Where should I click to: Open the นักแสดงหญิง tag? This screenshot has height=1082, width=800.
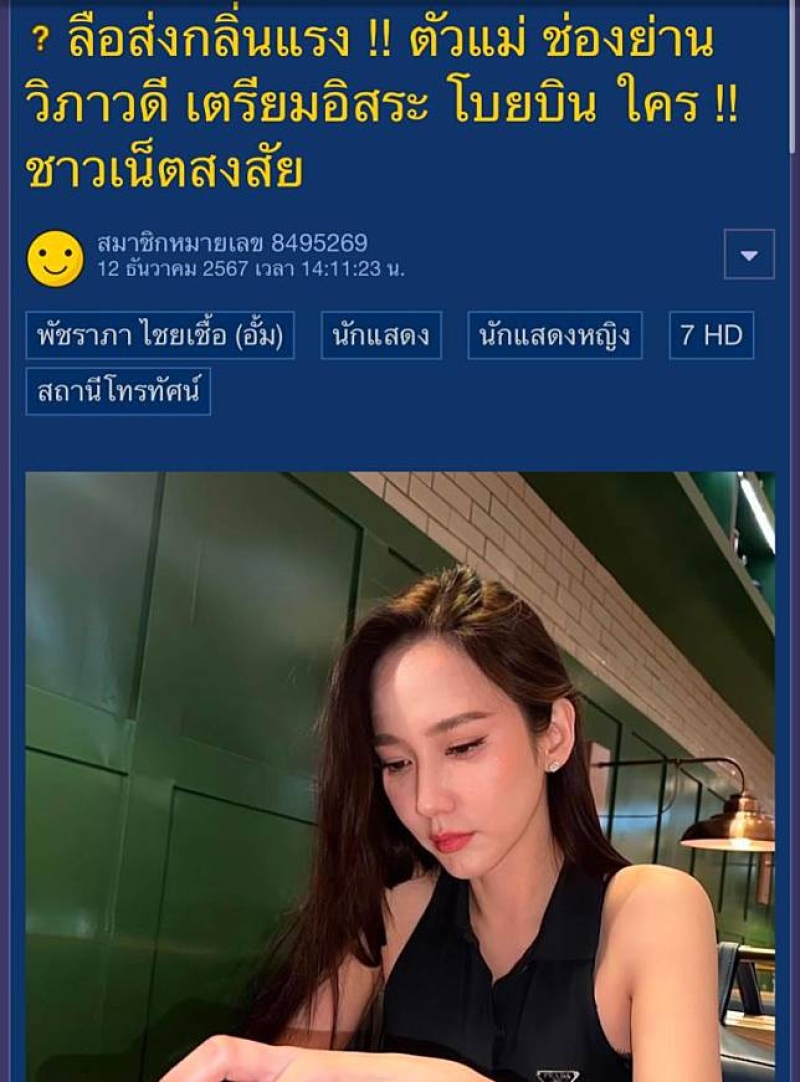(x=555, y=336)
